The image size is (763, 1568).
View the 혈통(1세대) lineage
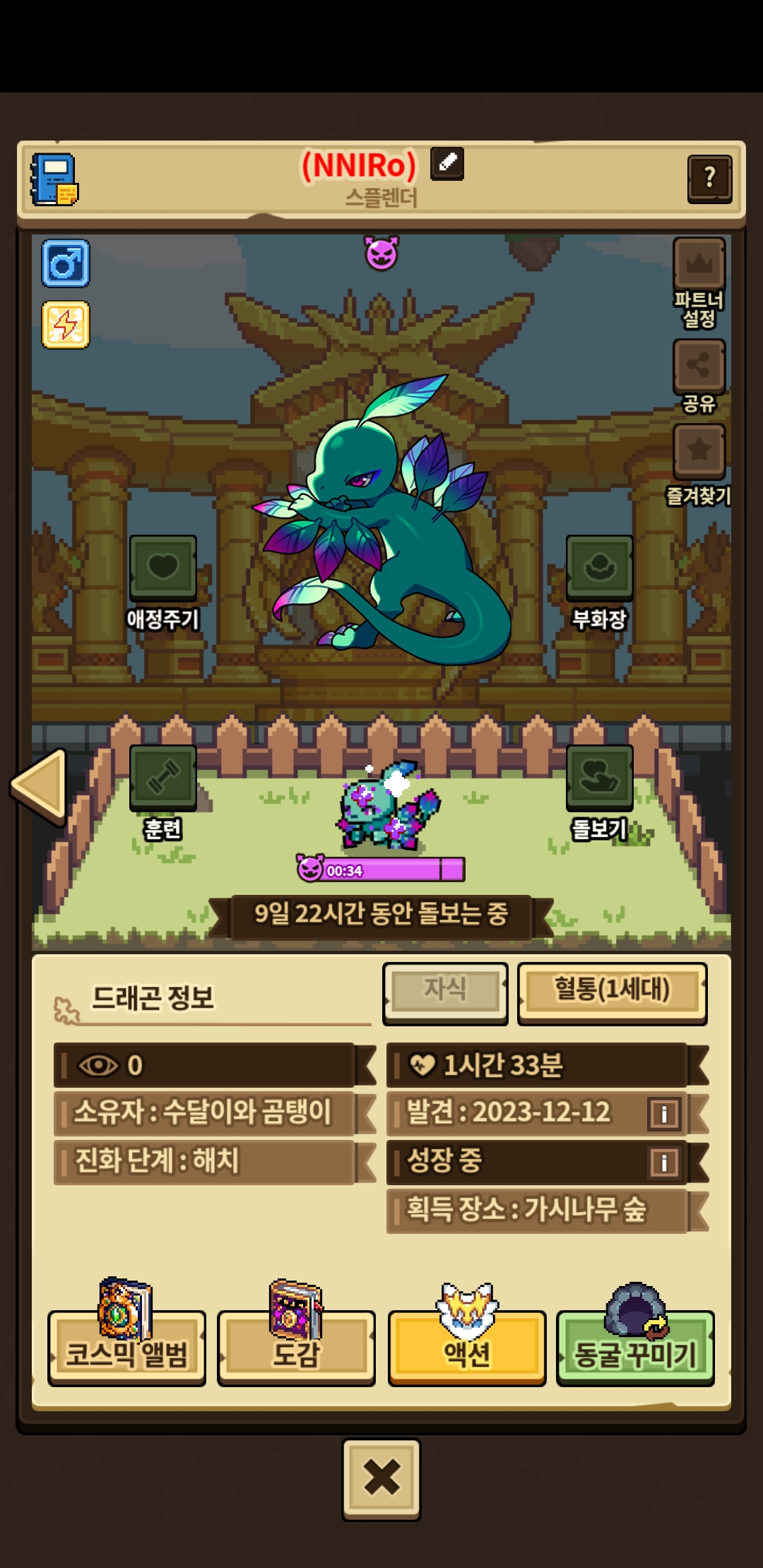[x=612, y=991]
